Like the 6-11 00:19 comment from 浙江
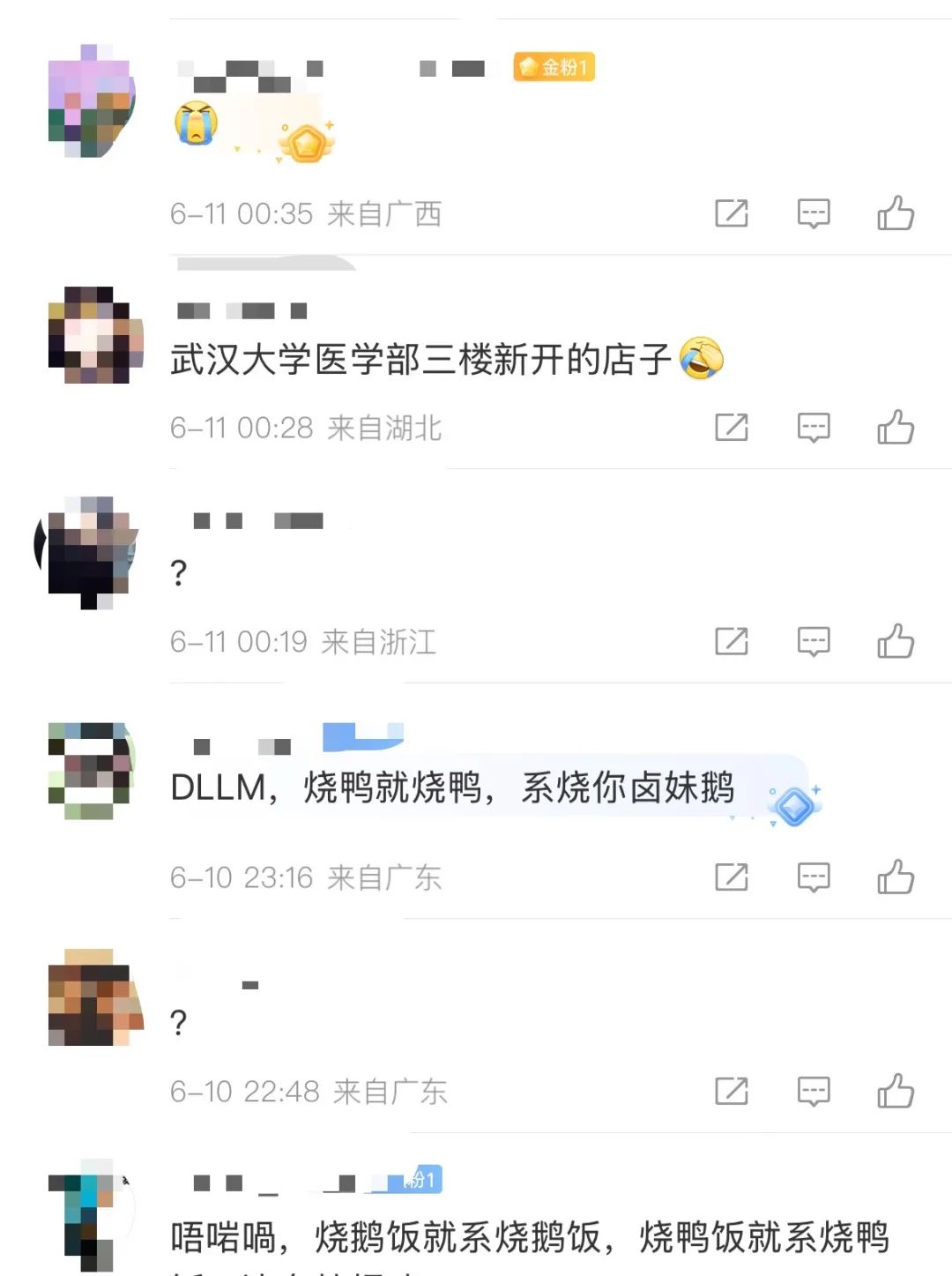 896,641
